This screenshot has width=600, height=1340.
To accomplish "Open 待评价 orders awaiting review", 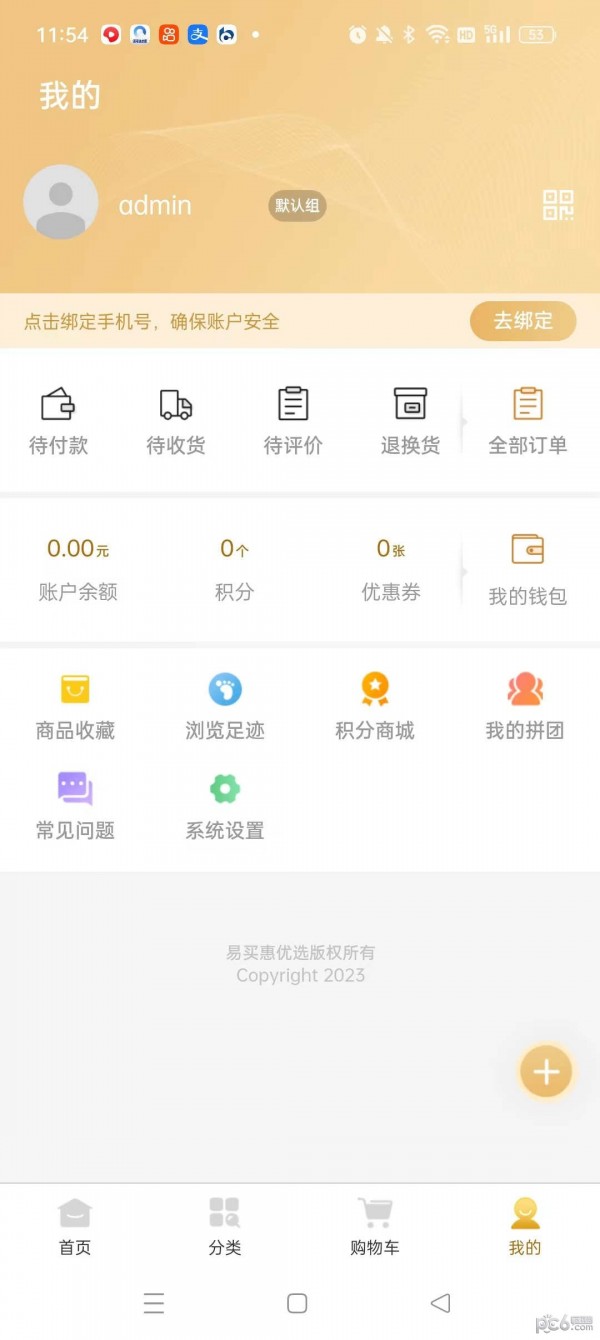I will click(x=293, y=421).
